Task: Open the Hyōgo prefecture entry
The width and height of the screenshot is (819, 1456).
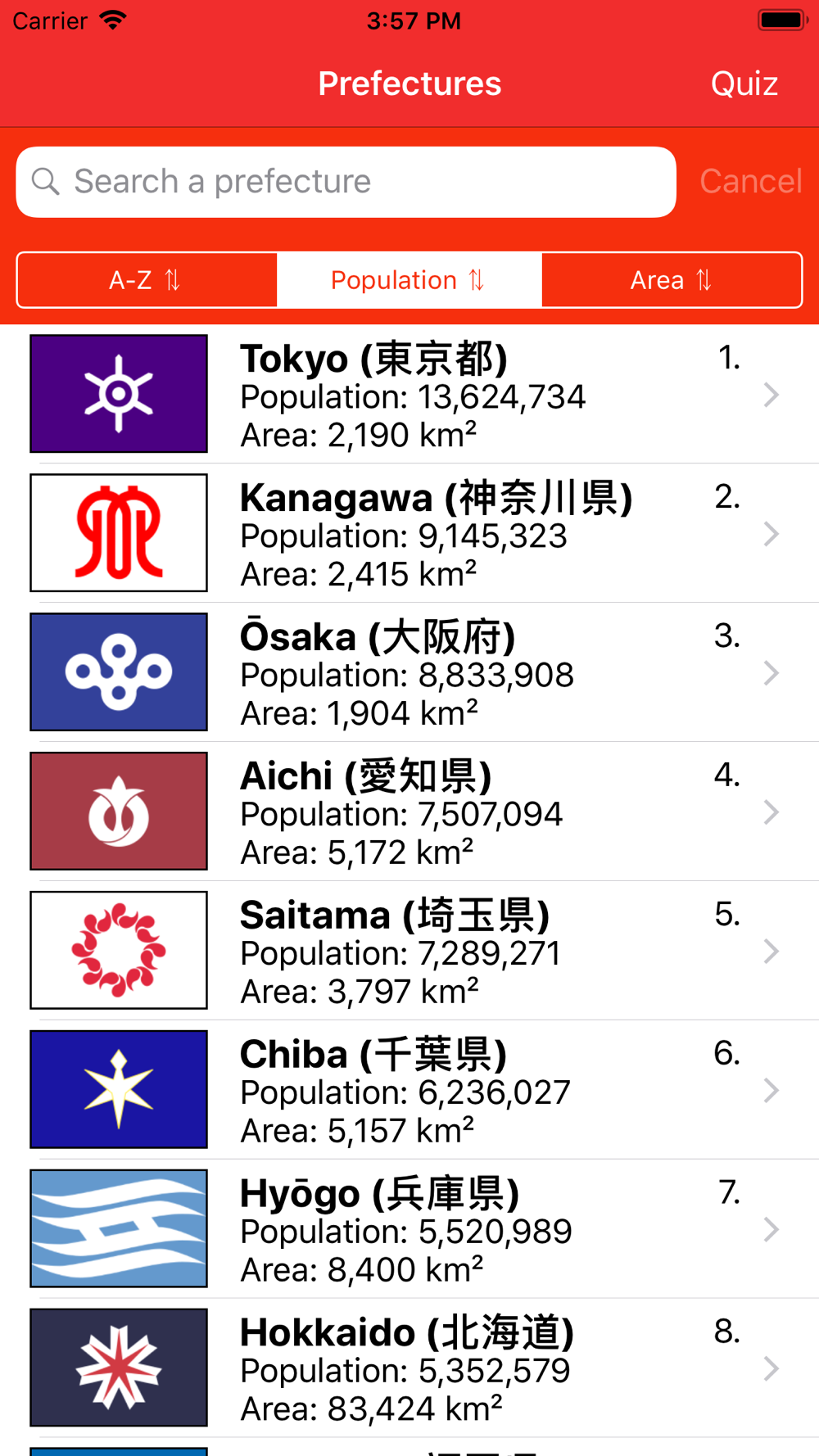Action: (409, 1230)
